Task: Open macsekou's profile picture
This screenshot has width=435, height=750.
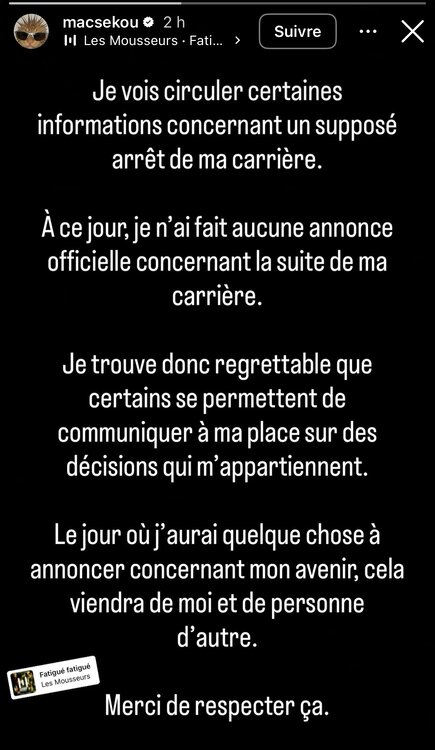Action: 31,32
